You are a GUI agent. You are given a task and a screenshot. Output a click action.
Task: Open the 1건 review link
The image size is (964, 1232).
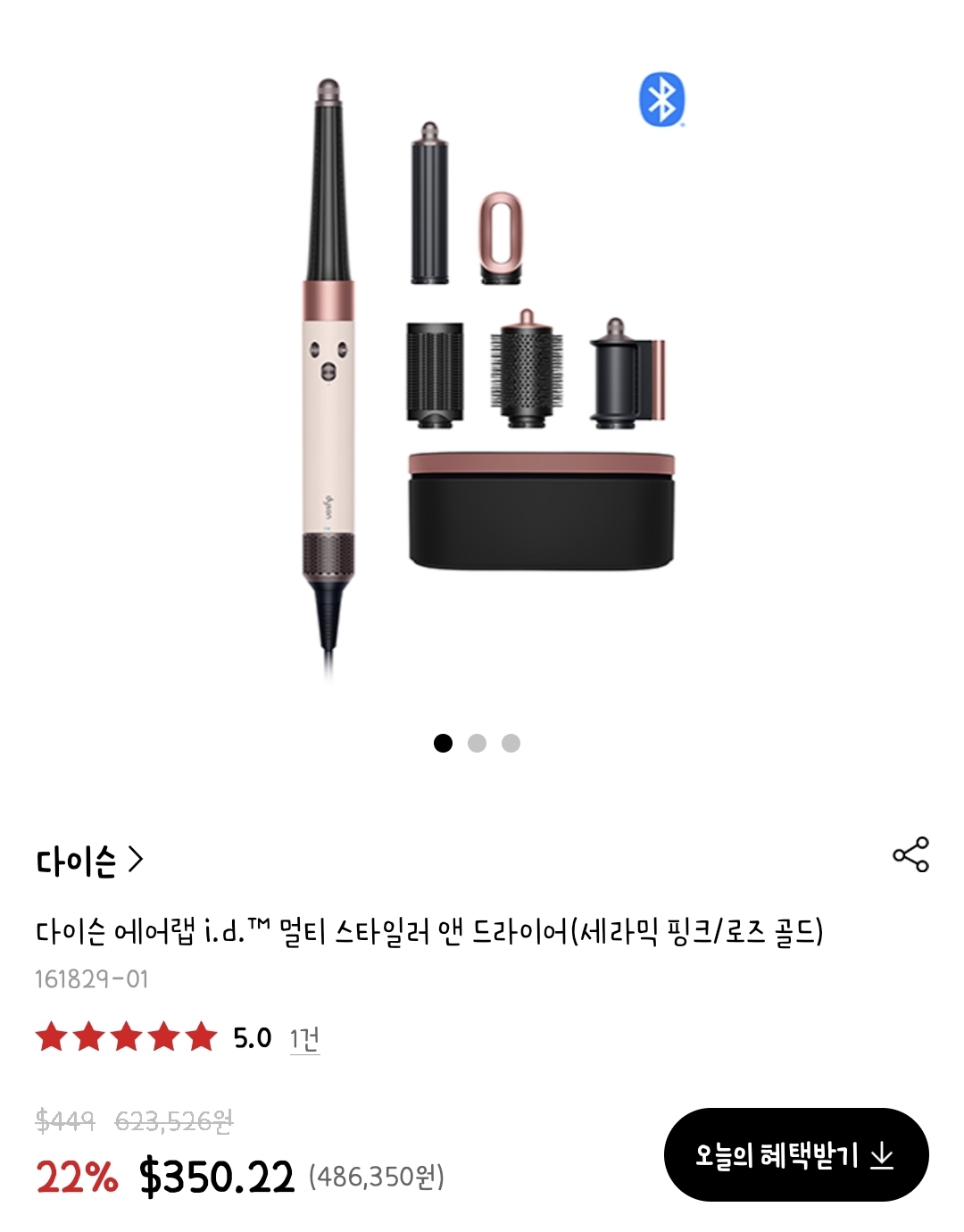click(304, 1038)
